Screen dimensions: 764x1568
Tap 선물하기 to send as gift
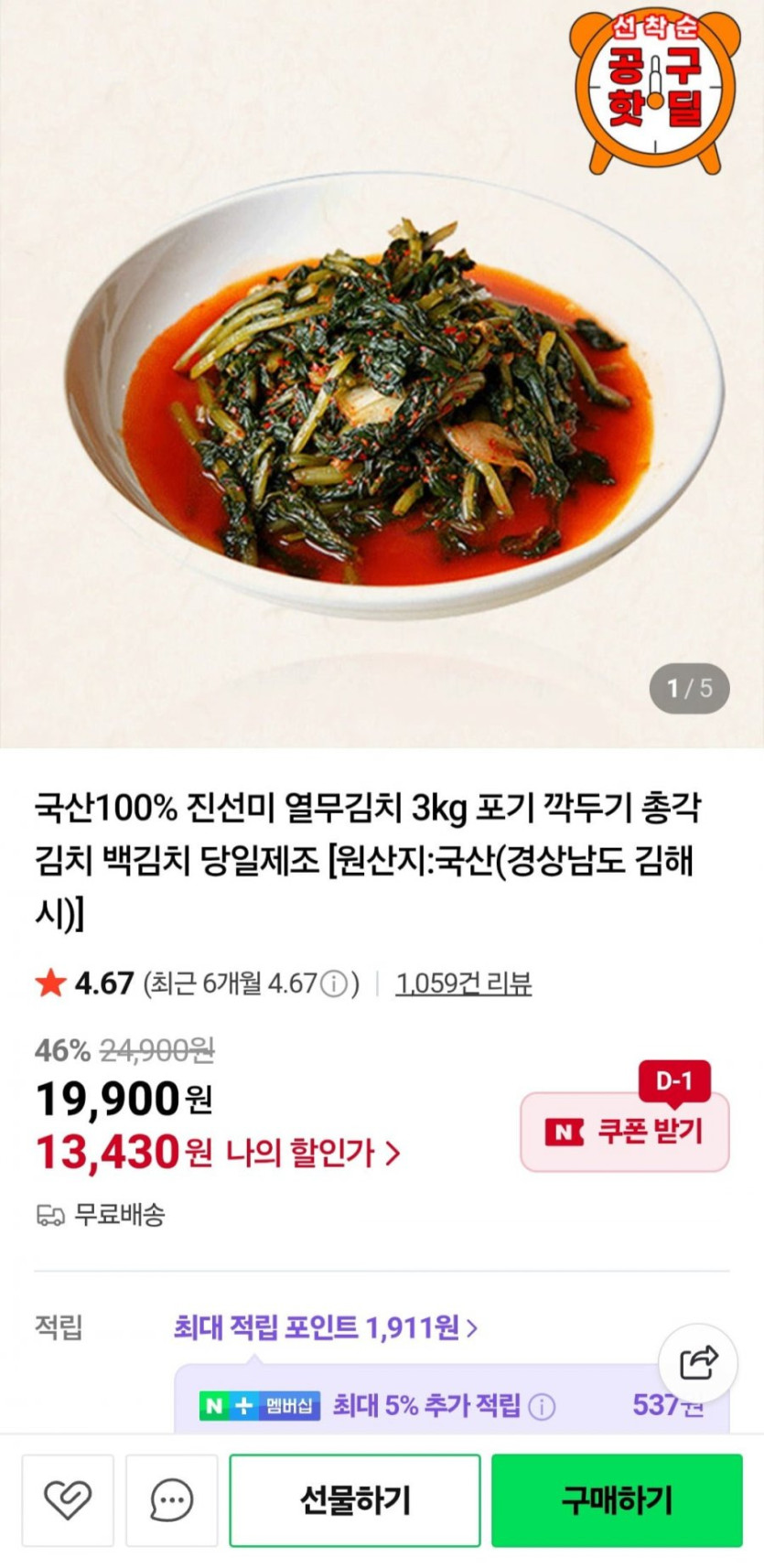coord(355,1500)
